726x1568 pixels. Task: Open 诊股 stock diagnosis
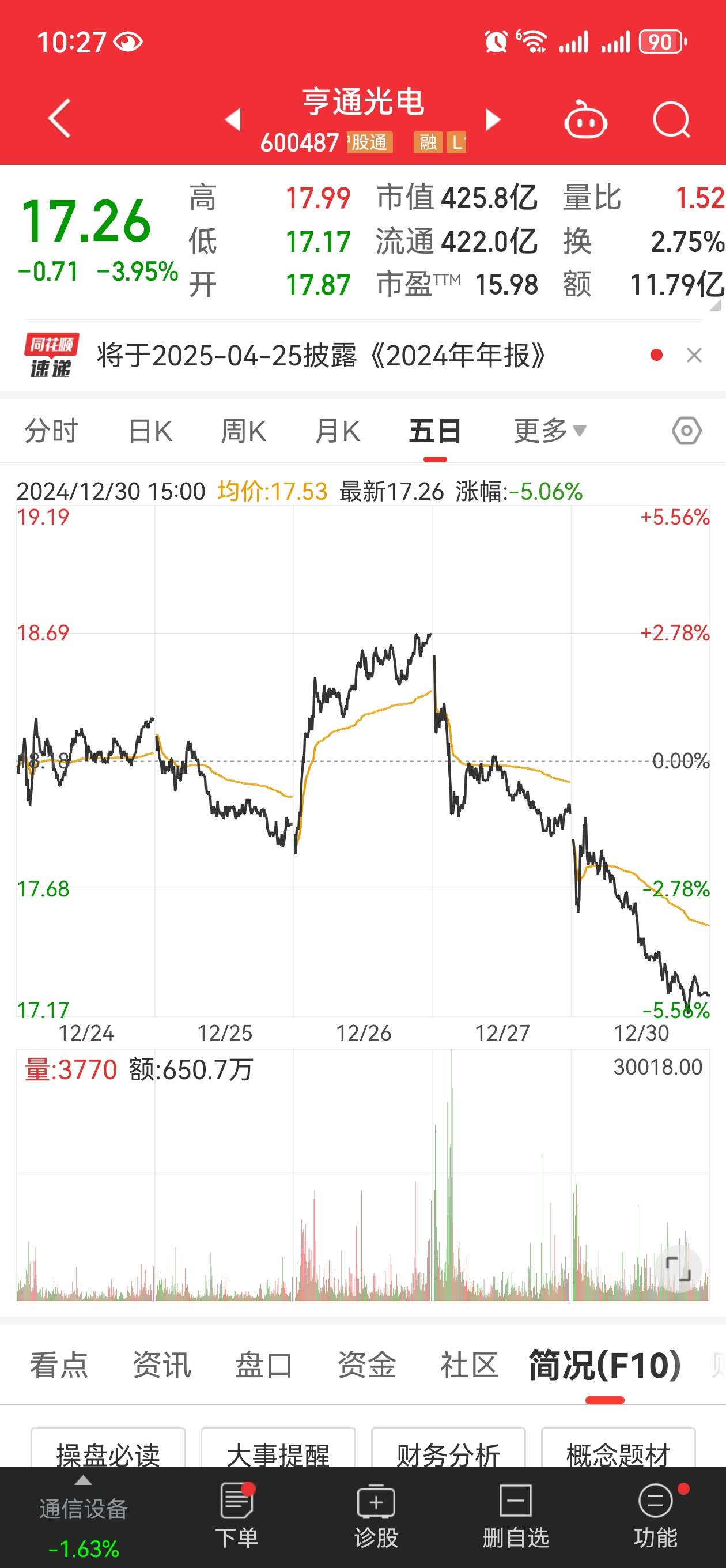(376, 1516)
